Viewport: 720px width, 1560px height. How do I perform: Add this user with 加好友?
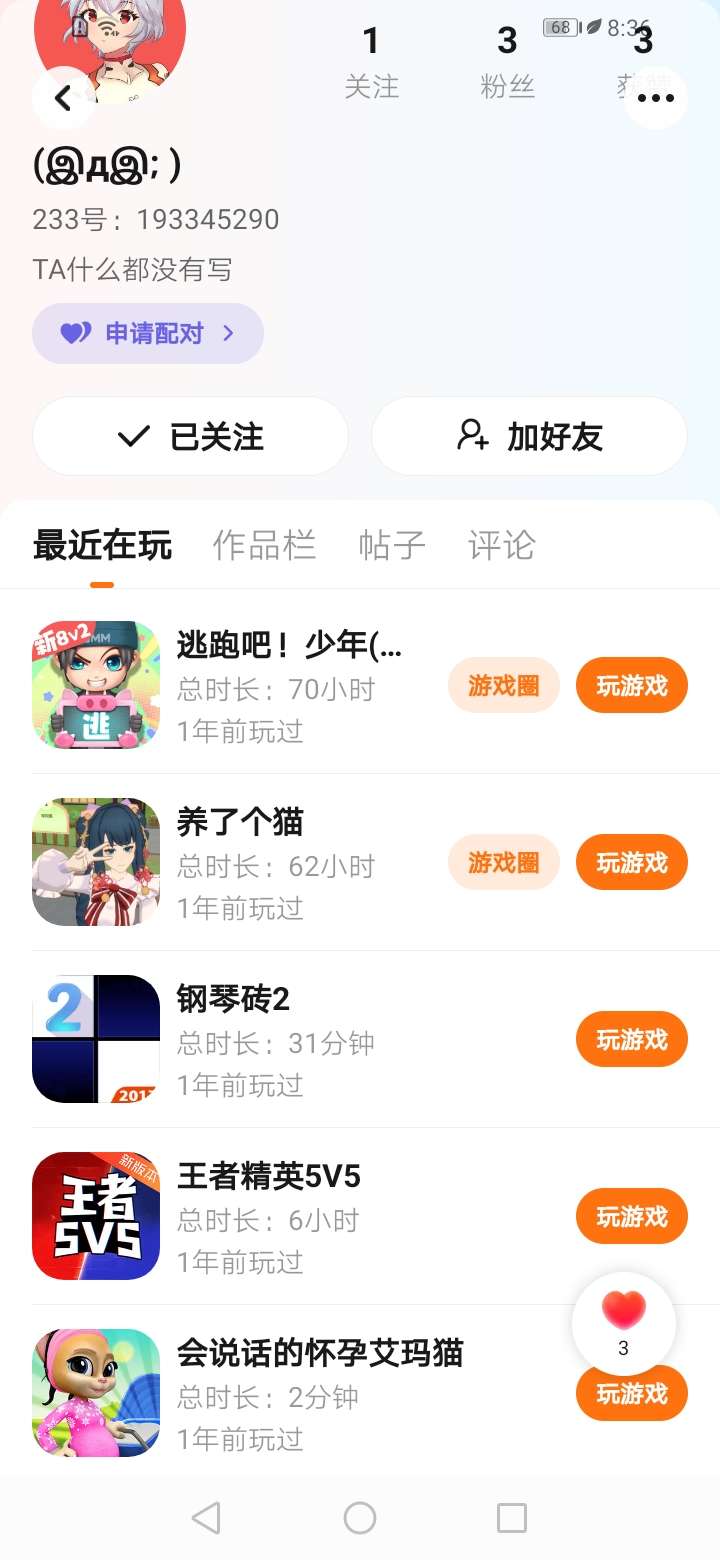pos(529,436)
